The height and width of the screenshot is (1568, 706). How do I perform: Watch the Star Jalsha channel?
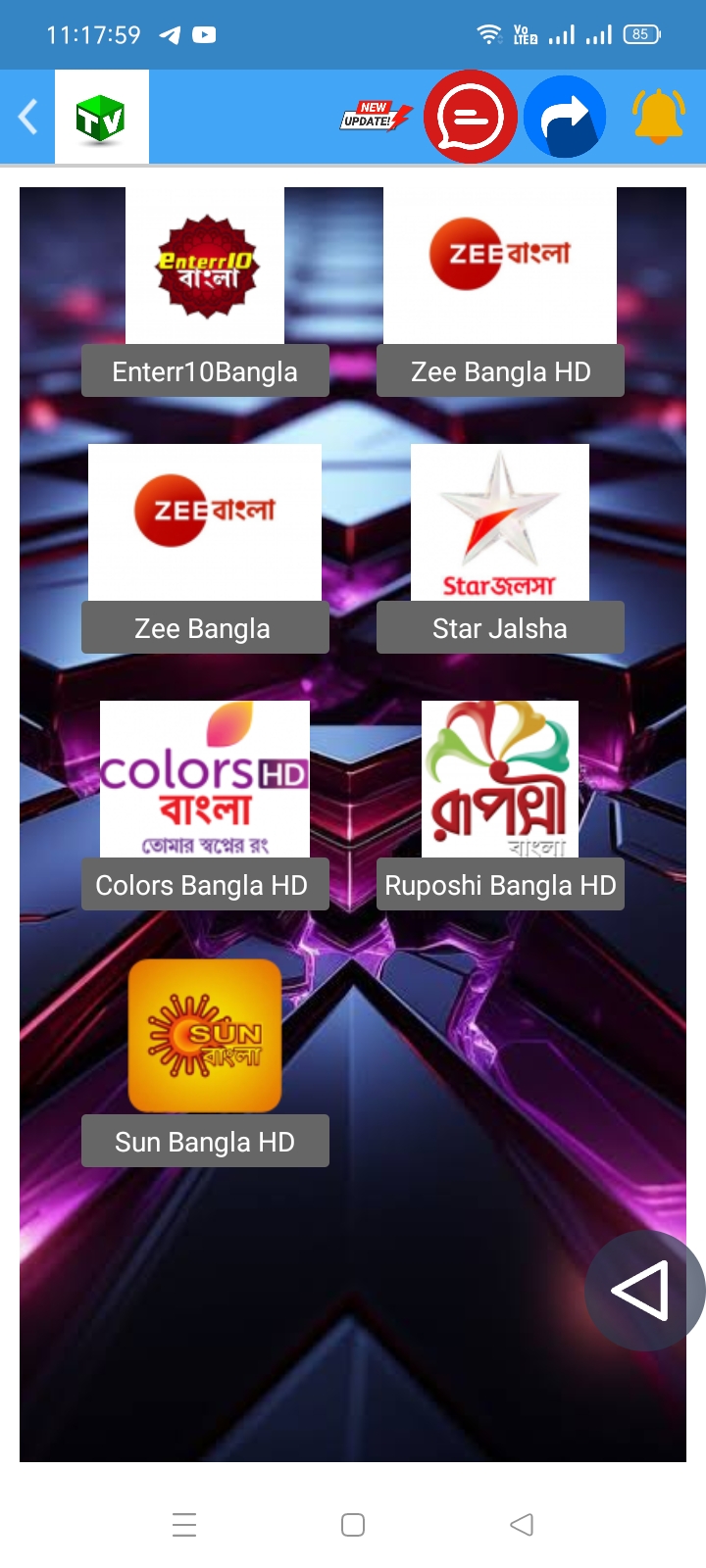[500, 549]
